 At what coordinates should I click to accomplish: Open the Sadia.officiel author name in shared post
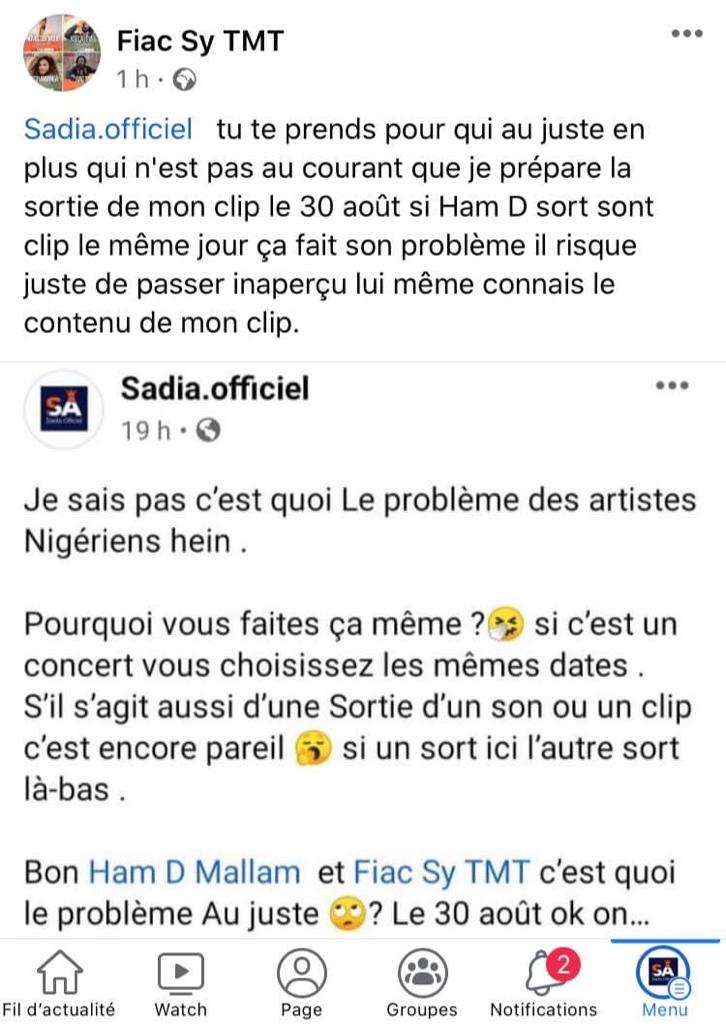pos(215,388)
